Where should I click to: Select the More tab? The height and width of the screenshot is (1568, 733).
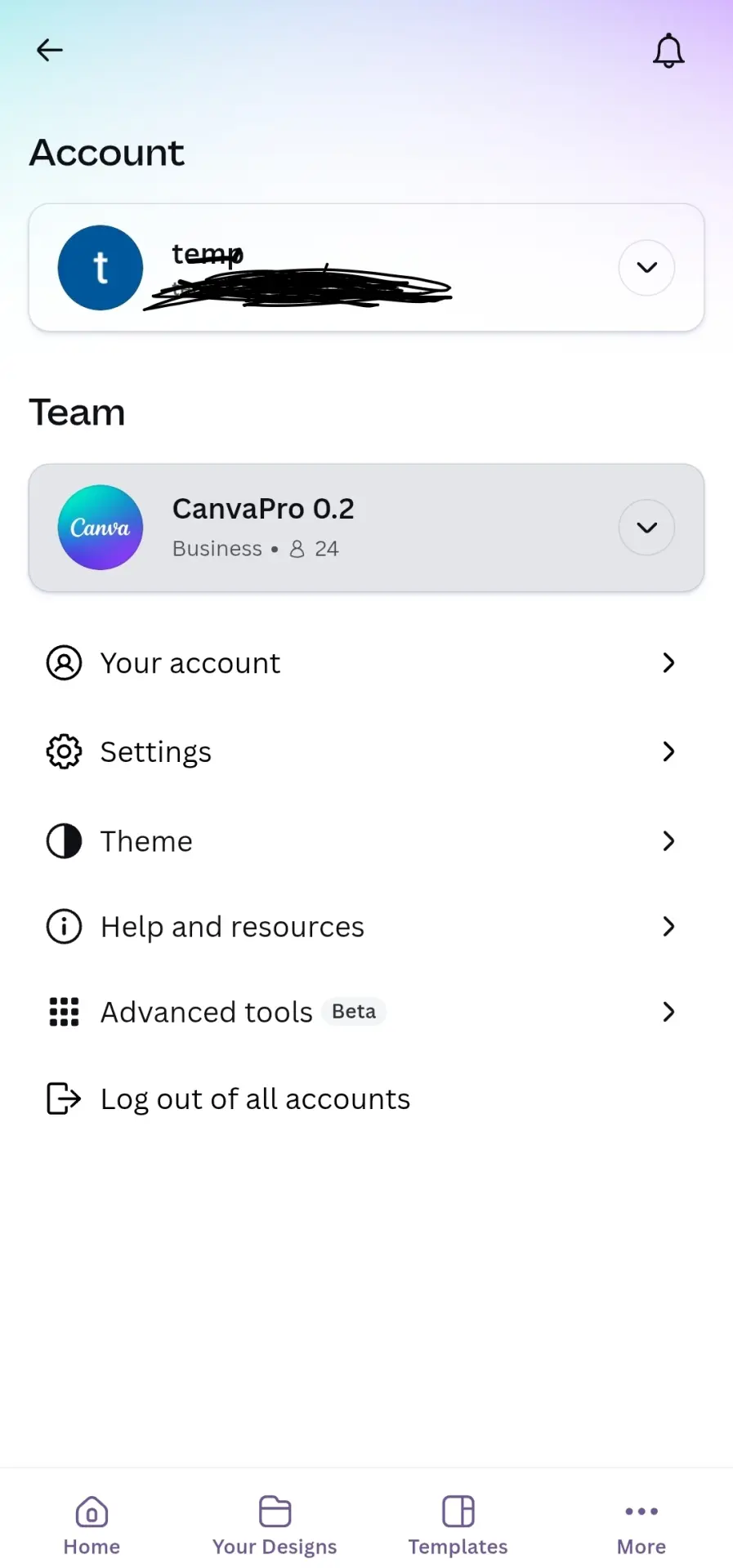tap(641, 1526)
